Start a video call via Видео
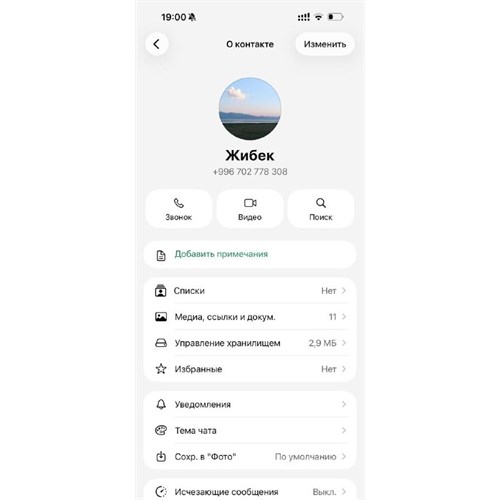The image size is (500, 500). (250, 209)
